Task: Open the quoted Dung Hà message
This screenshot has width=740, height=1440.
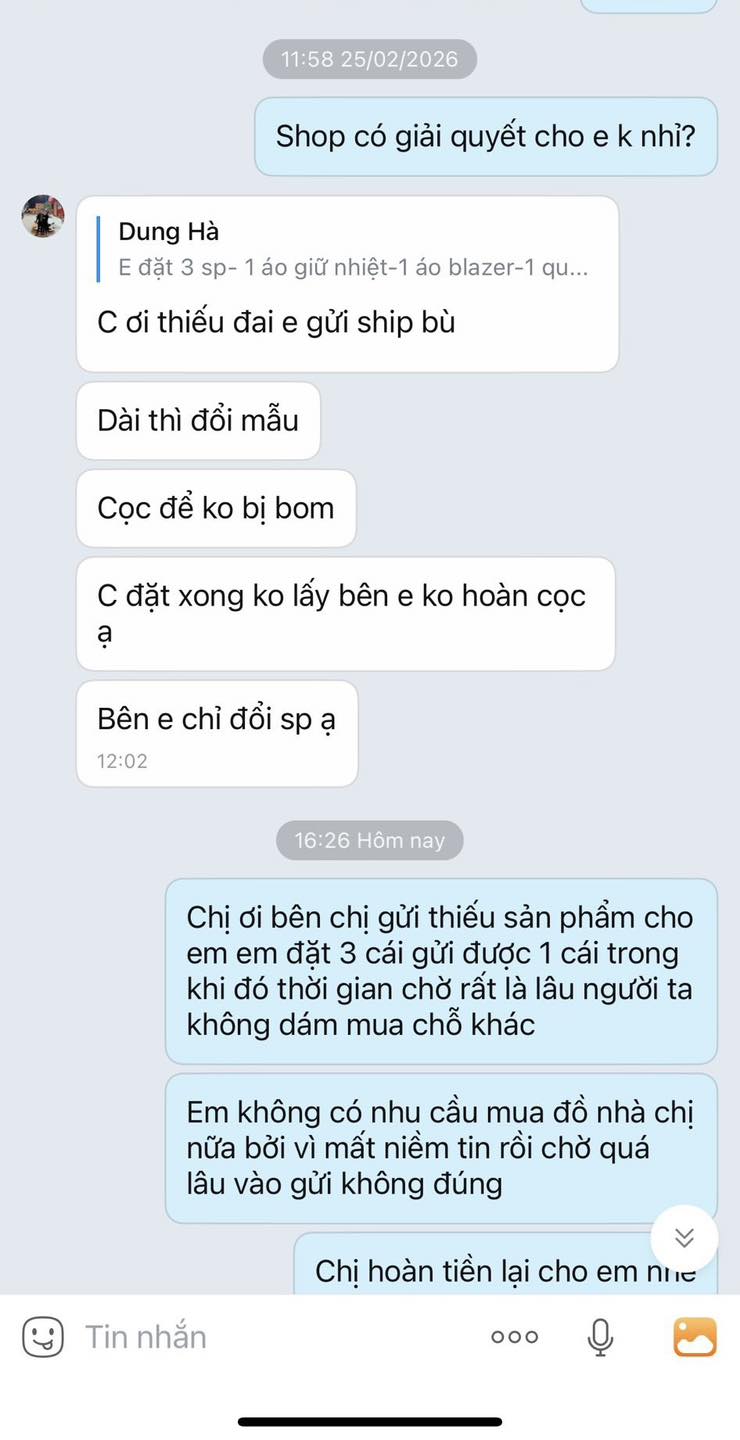Action: pos(350,250)
